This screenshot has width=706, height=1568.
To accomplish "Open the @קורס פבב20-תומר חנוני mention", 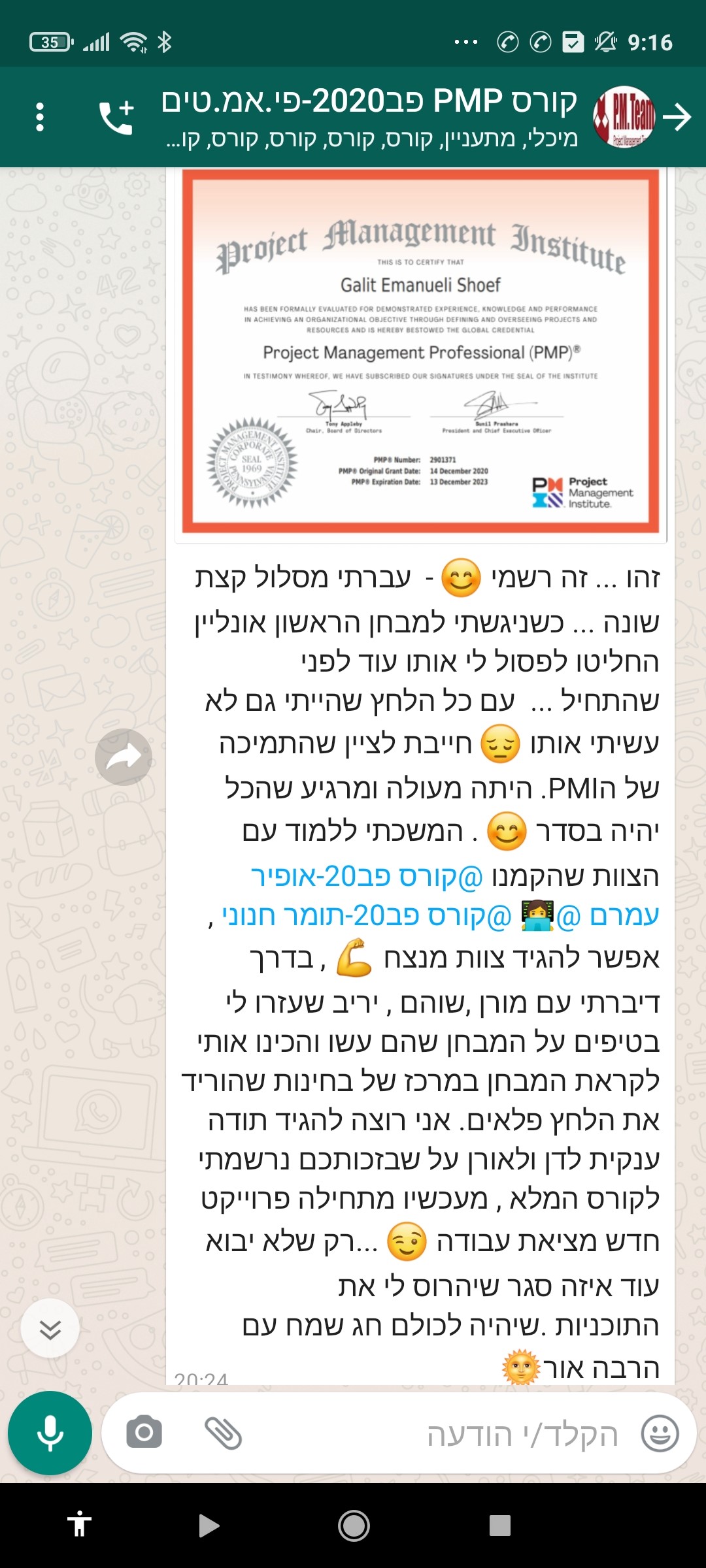I will click(x=366, y=915).
